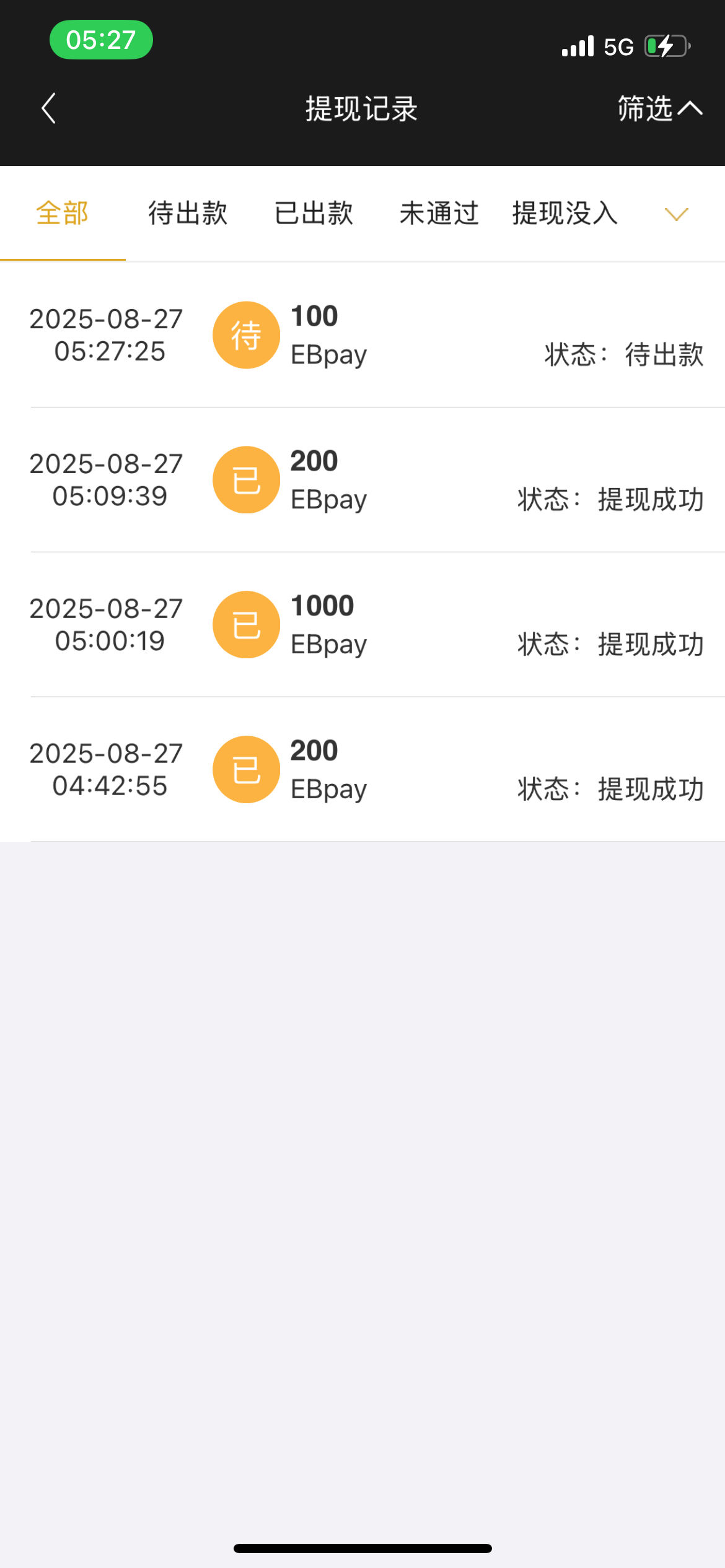Go back from 提现记录 page
Viewport: 725px width, 1568px height.
[x=49, y=108]
